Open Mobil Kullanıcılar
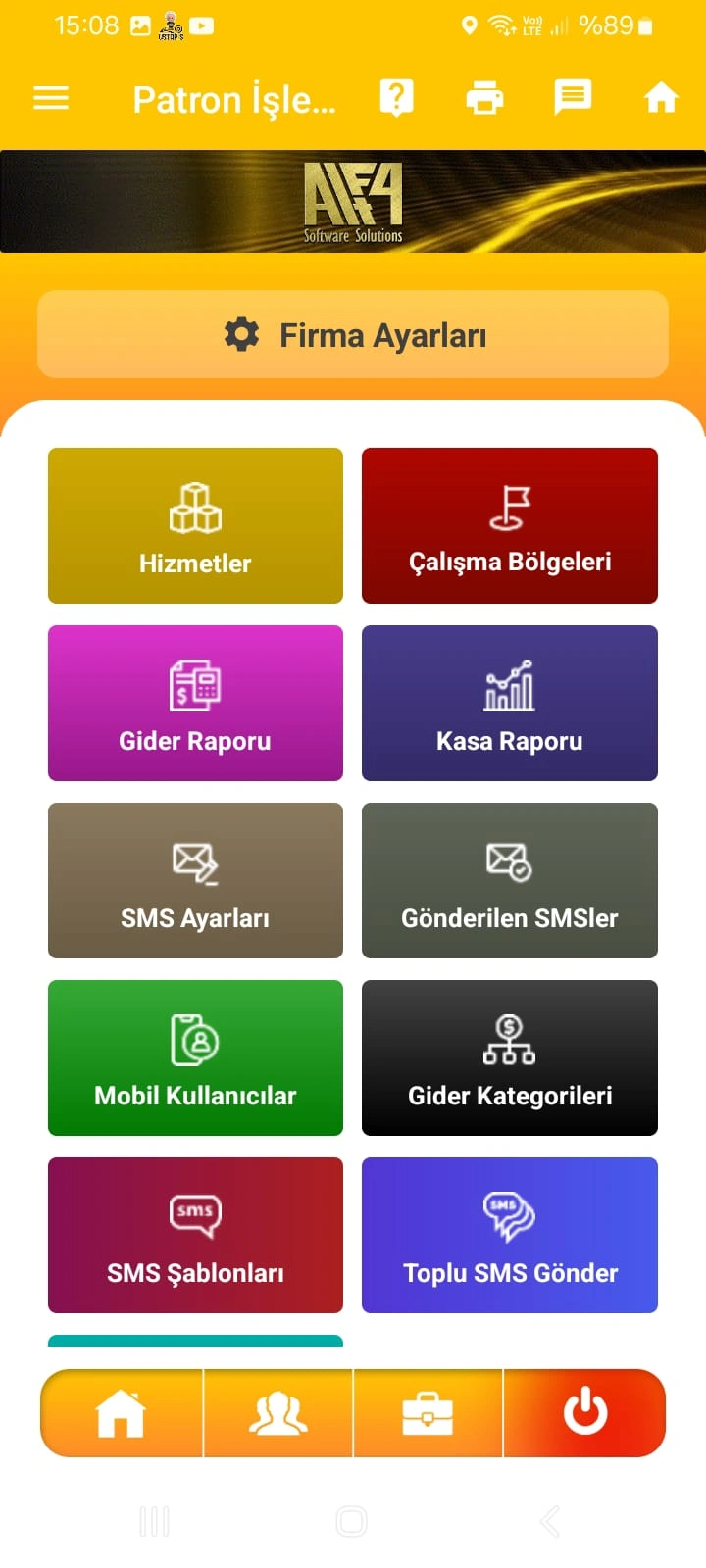The width and height of the screenshot is (706, 1568). (x=195, y=1057)
